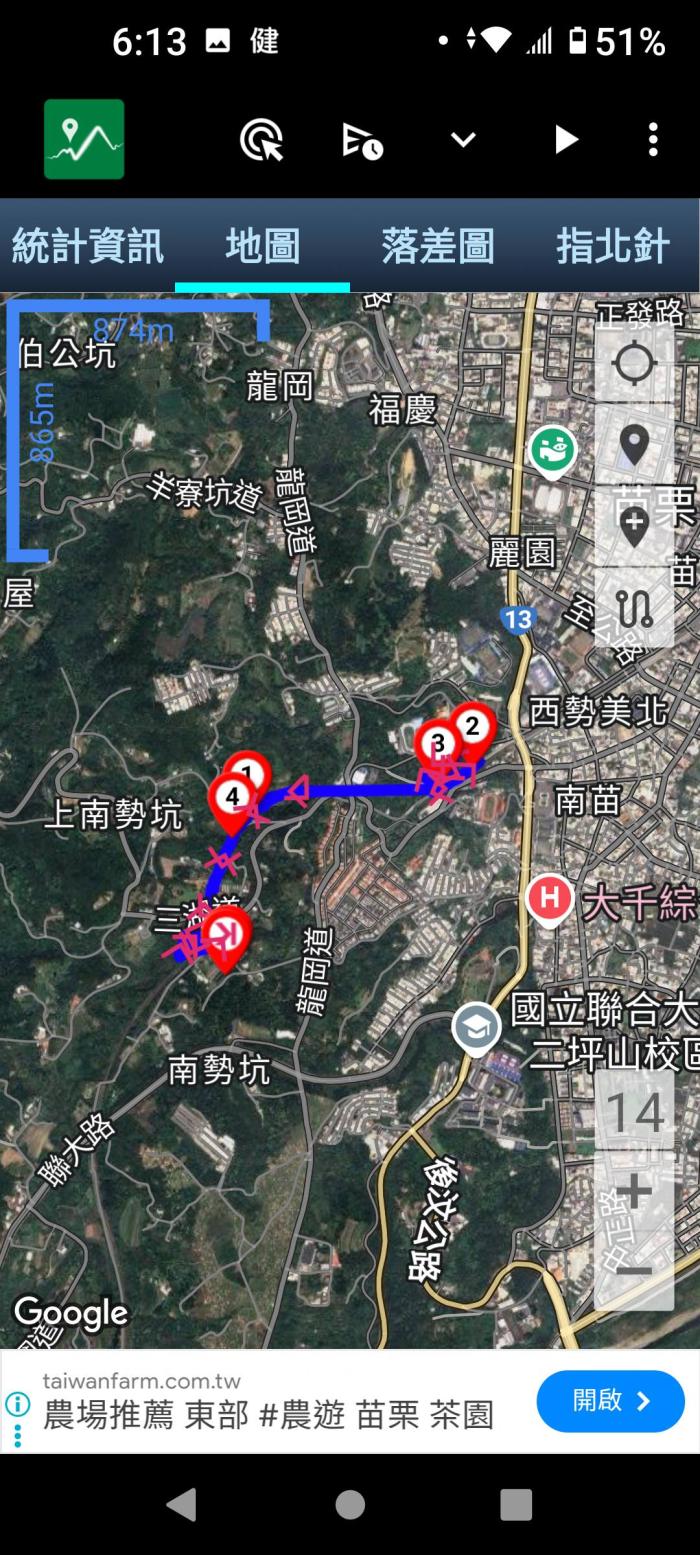The height and width of the screenshot is (1555, 700).
Task: Add a new waypoint pin
Action: (x=634, y=524)
